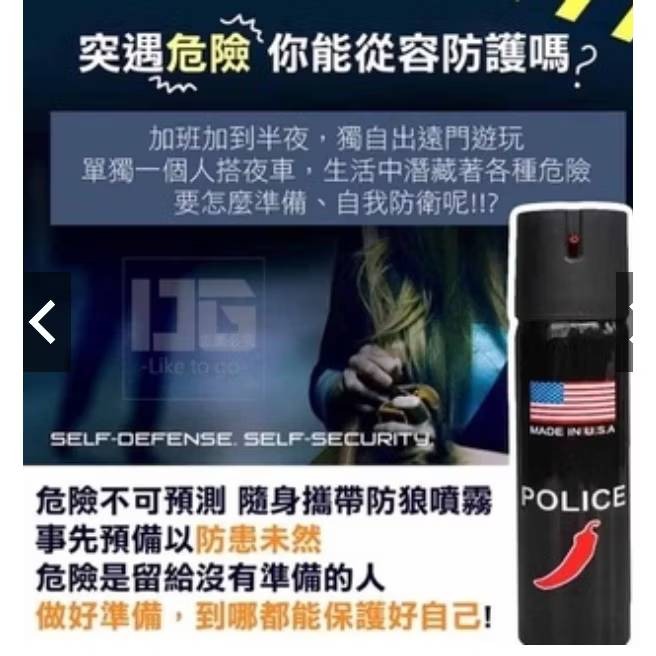Go to the next product image

point(626,322)
